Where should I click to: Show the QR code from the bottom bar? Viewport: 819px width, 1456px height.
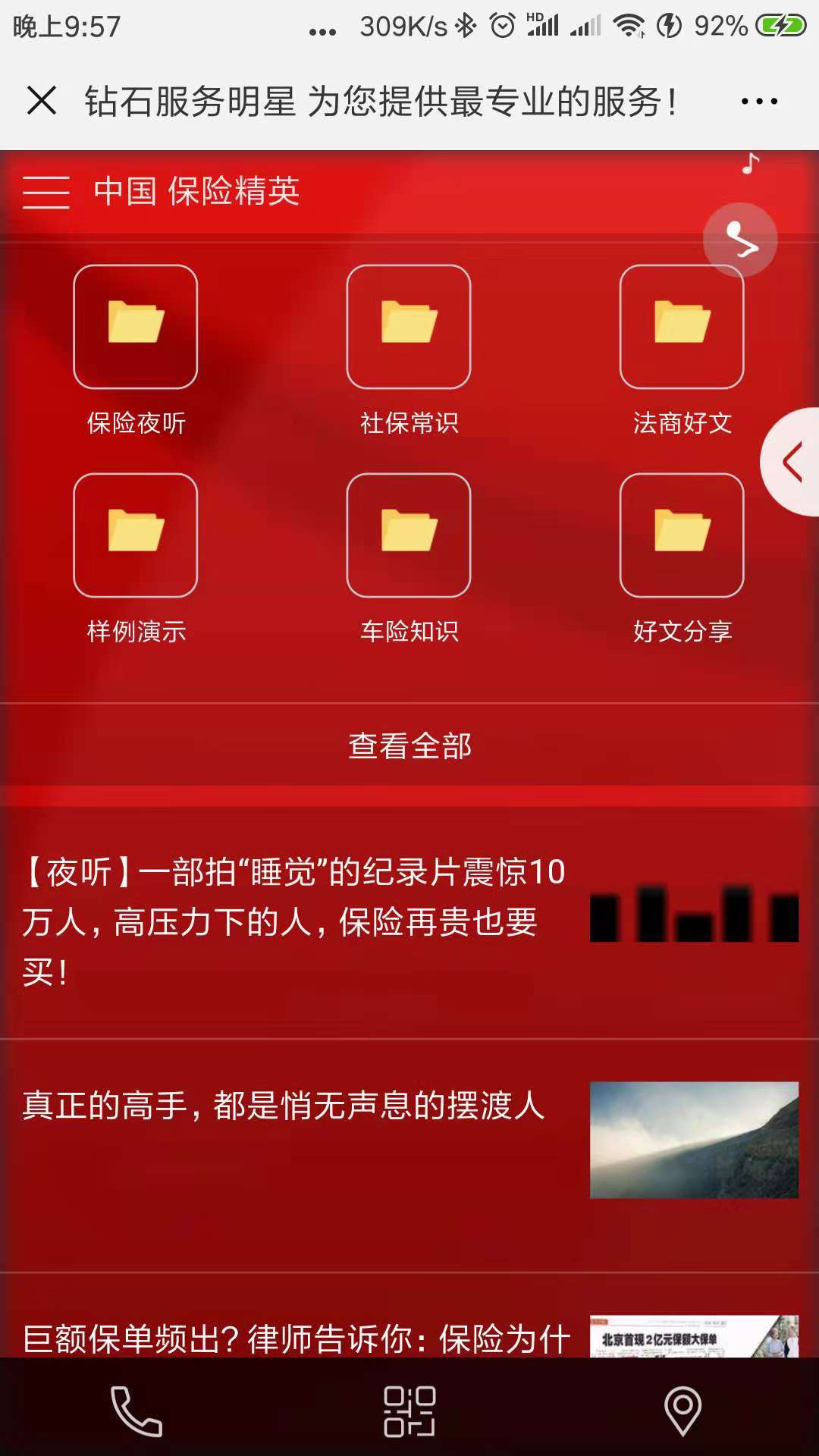[x=409, y=1410]
